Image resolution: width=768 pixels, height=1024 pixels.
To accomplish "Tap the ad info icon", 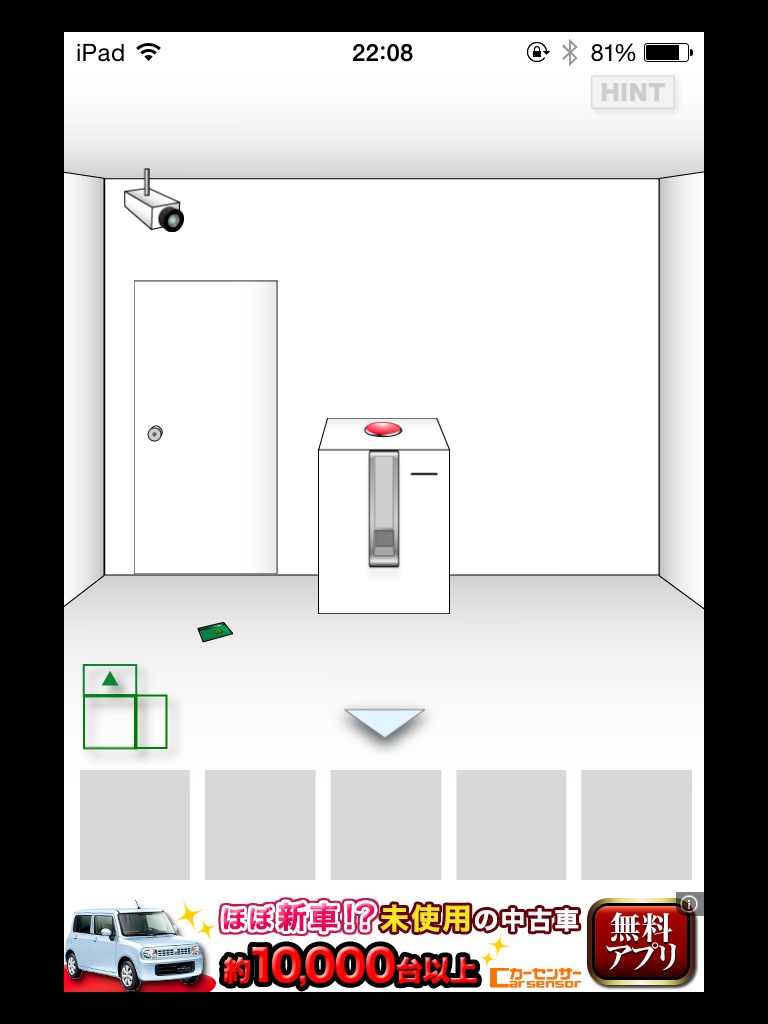I will (688, 904).
